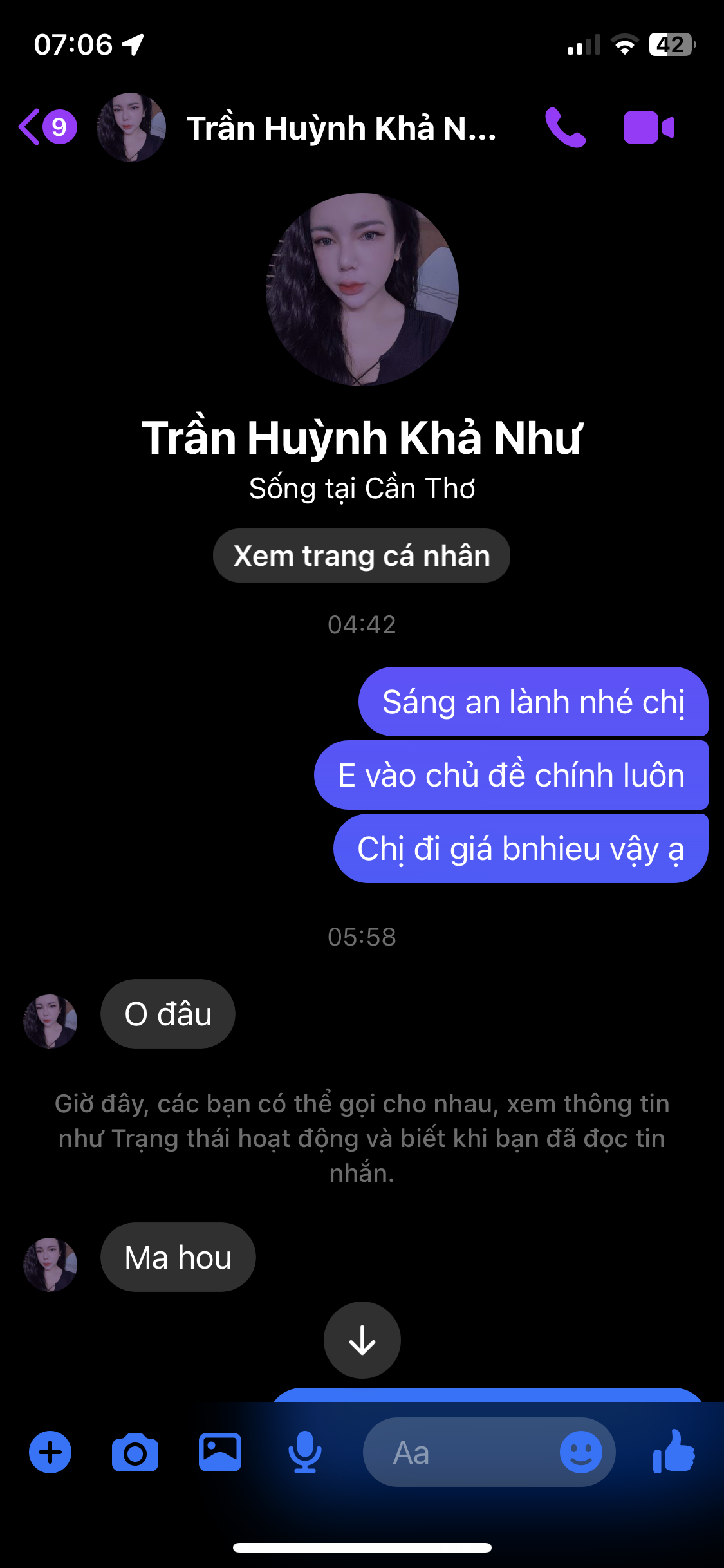Start a voice call with Trần Huỳnh Khả Như
724x1568 pixels.
(565, 127)
